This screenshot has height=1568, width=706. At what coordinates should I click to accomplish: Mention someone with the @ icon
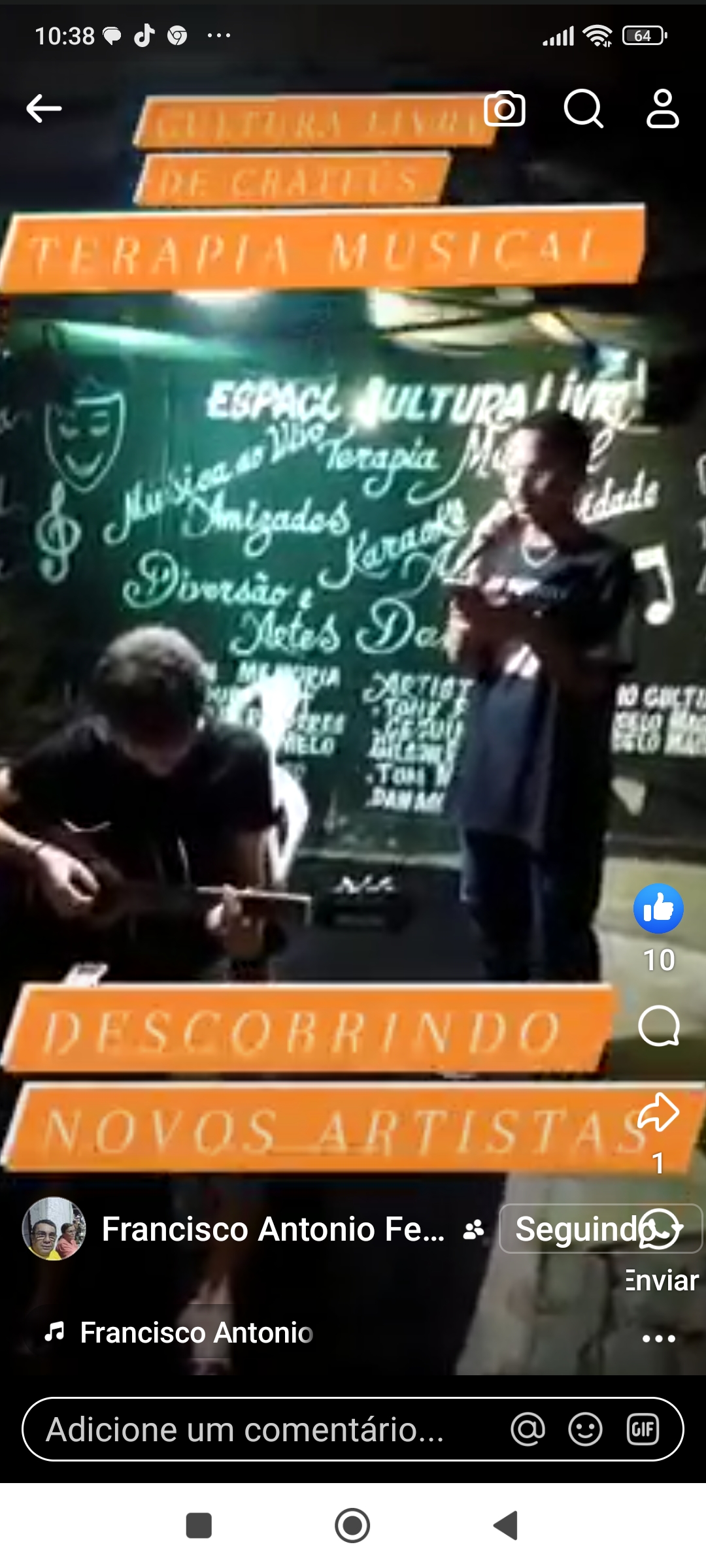click(528, 1429)
